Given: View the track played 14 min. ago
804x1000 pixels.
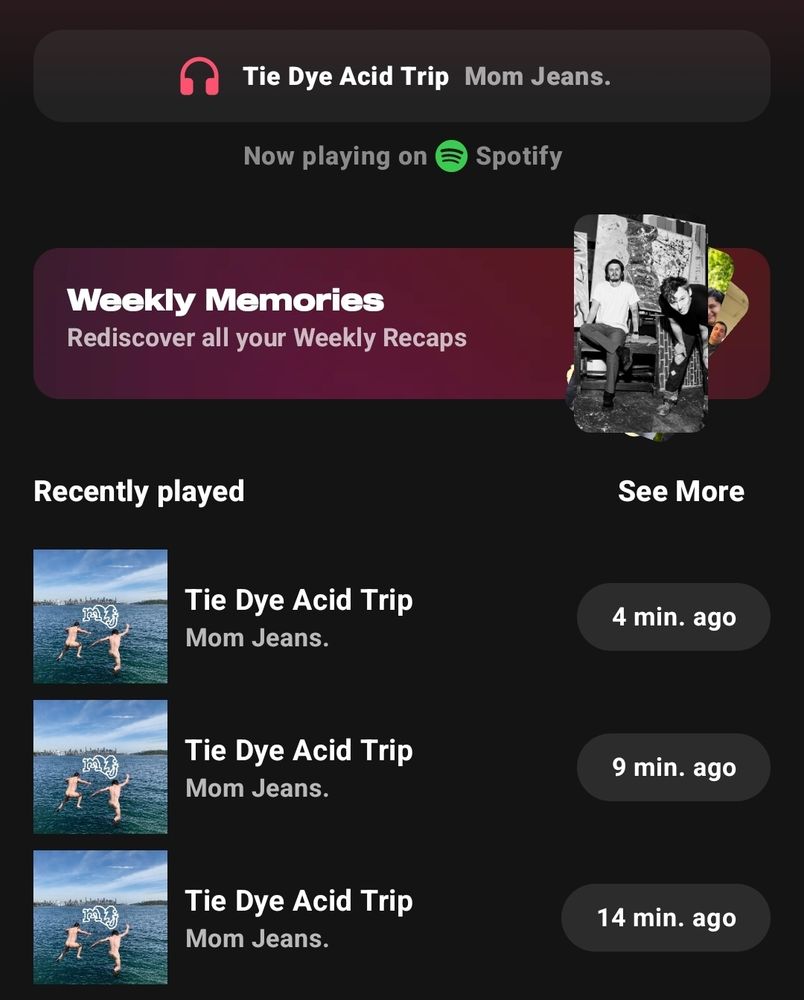Looking at the screenshot, I should tap(298, 917).
